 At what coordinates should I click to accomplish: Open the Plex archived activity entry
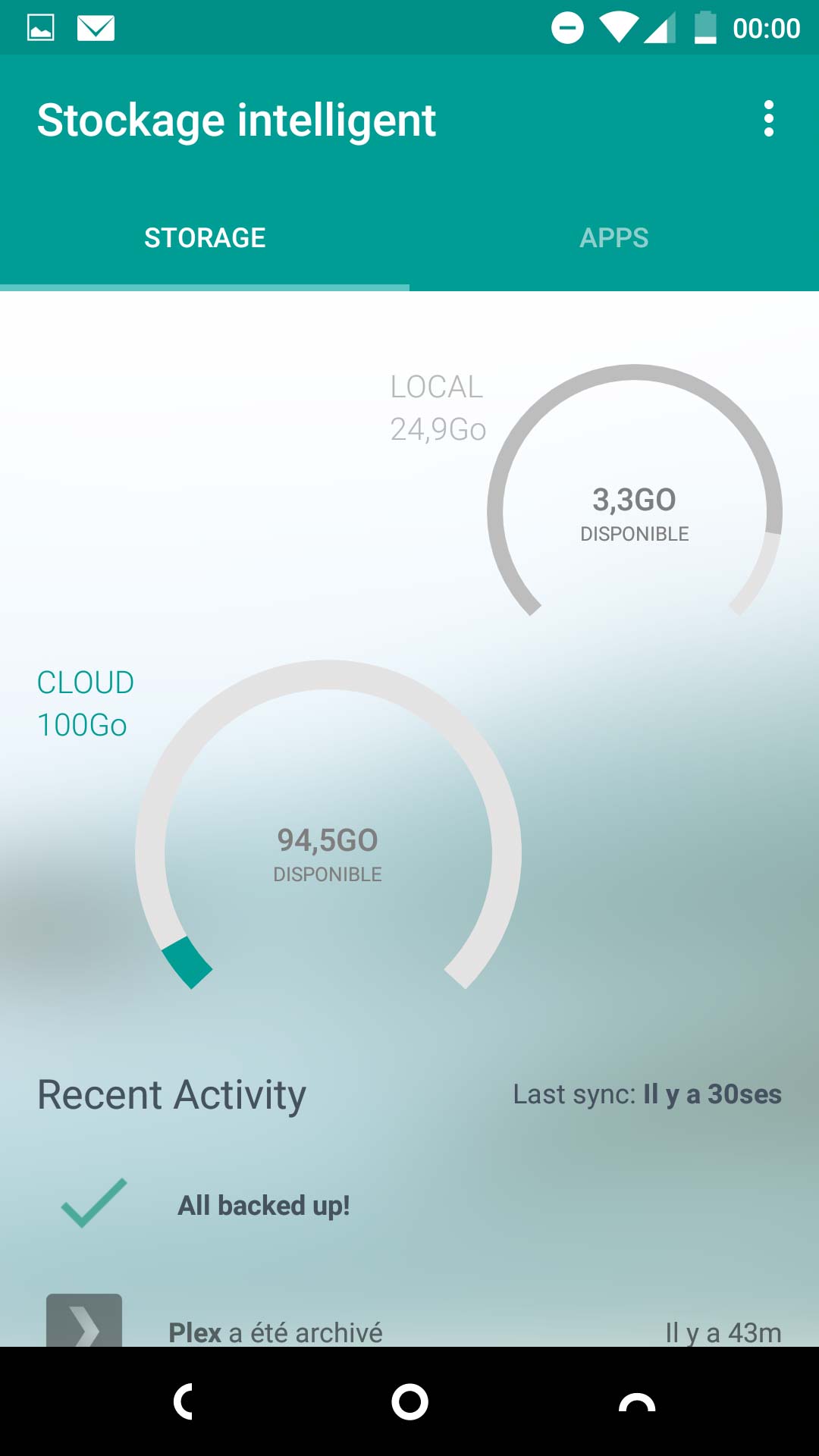pyautogui.click(x=409, y=1323)
